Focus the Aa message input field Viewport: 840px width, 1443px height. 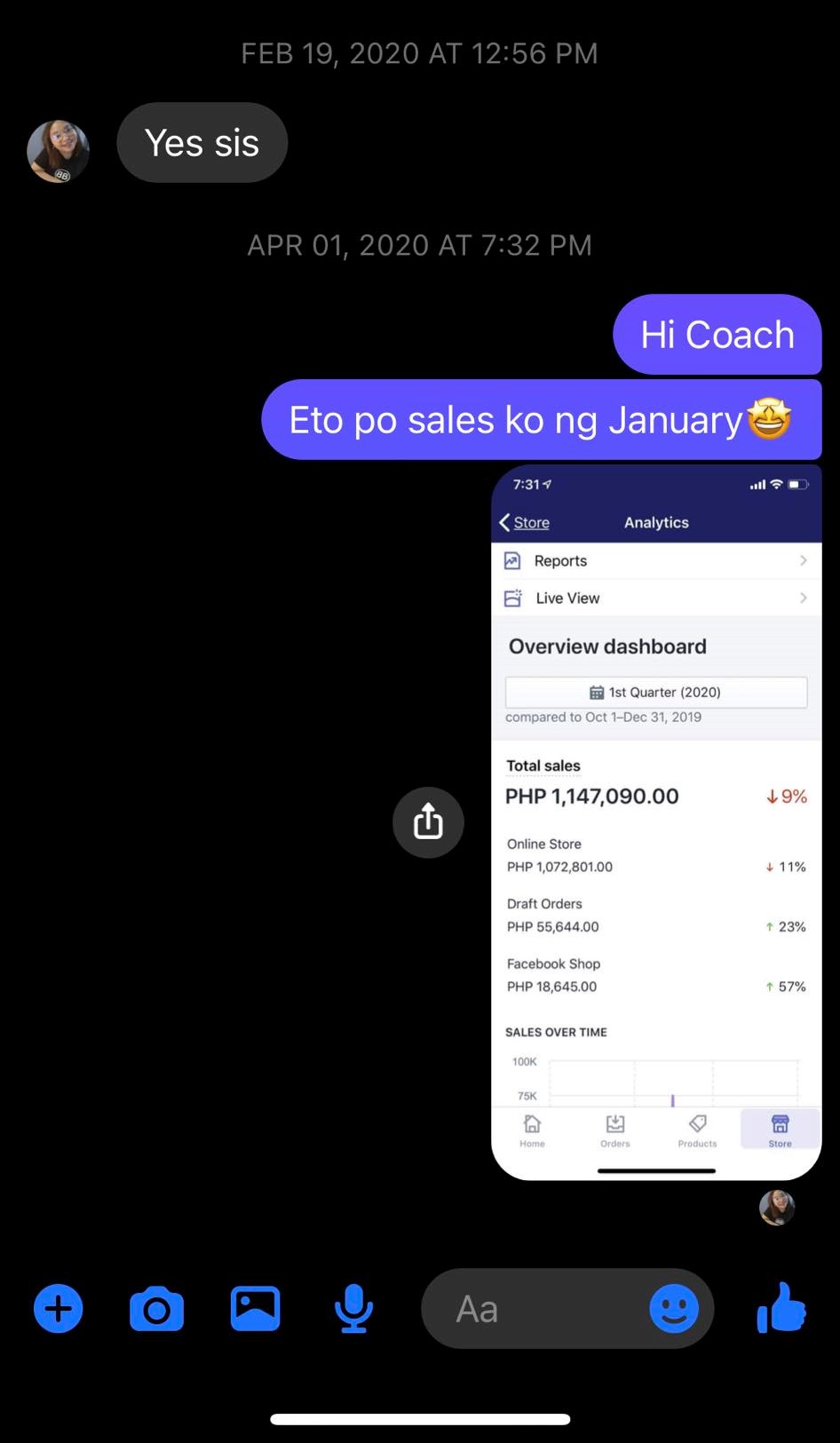pyautogui.click(x=533, y=1309)
